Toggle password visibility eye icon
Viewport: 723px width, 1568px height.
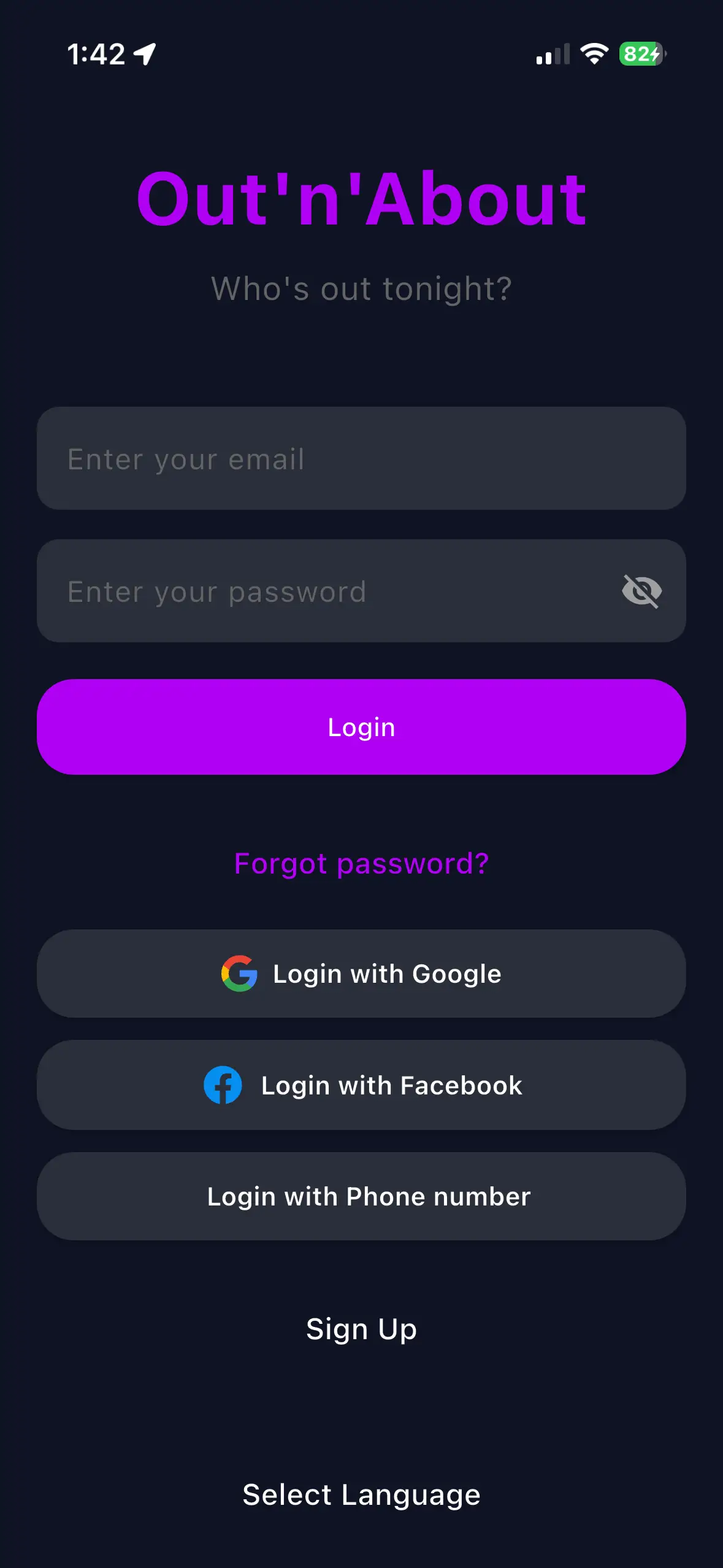pyautogui.click(x=641, y=591)
